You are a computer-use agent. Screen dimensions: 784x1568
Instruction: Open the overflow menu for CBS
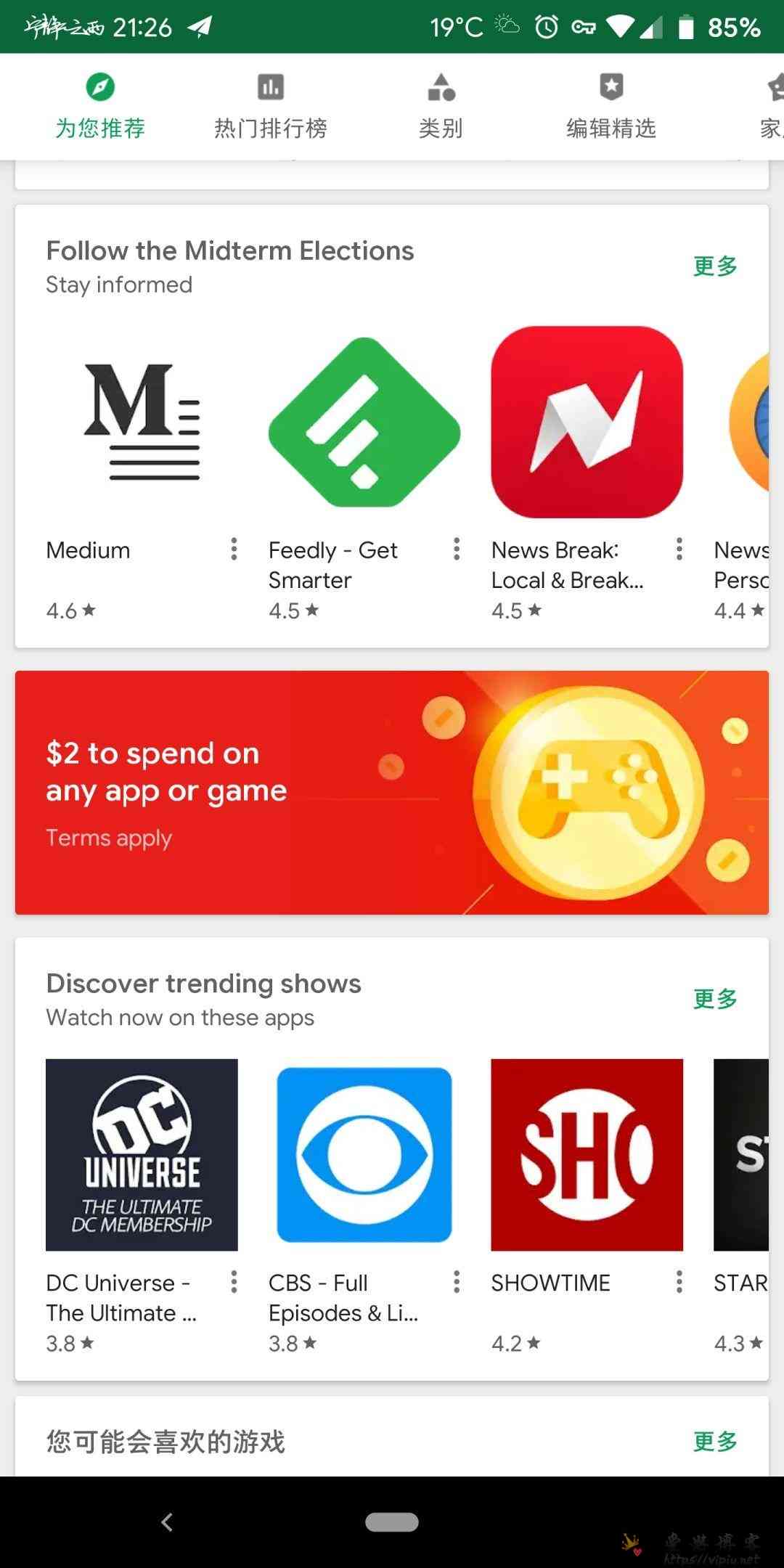pos(457,1282)
